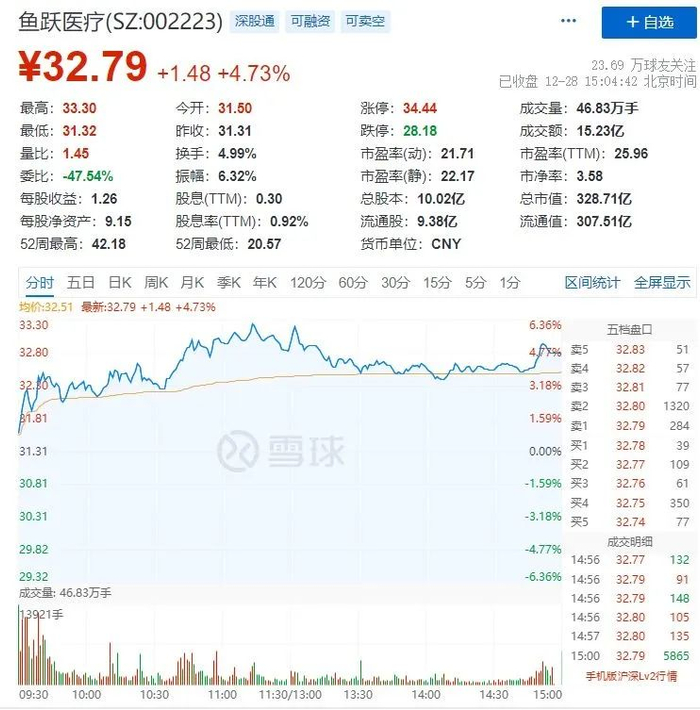Screen dimensions: 700x710
Task: Select the 15分 chart tab
Action: coord(437,283)
